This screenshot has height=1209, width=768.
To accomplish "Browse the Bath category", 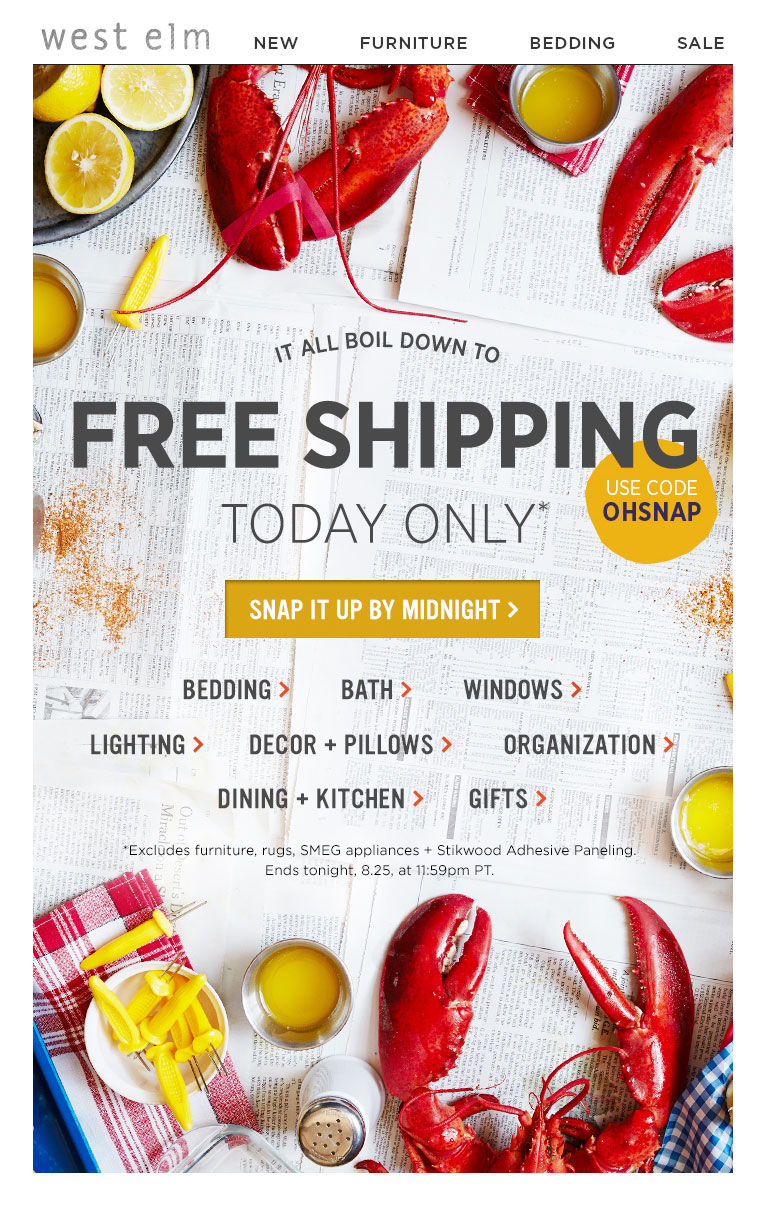I will point(376,690).
